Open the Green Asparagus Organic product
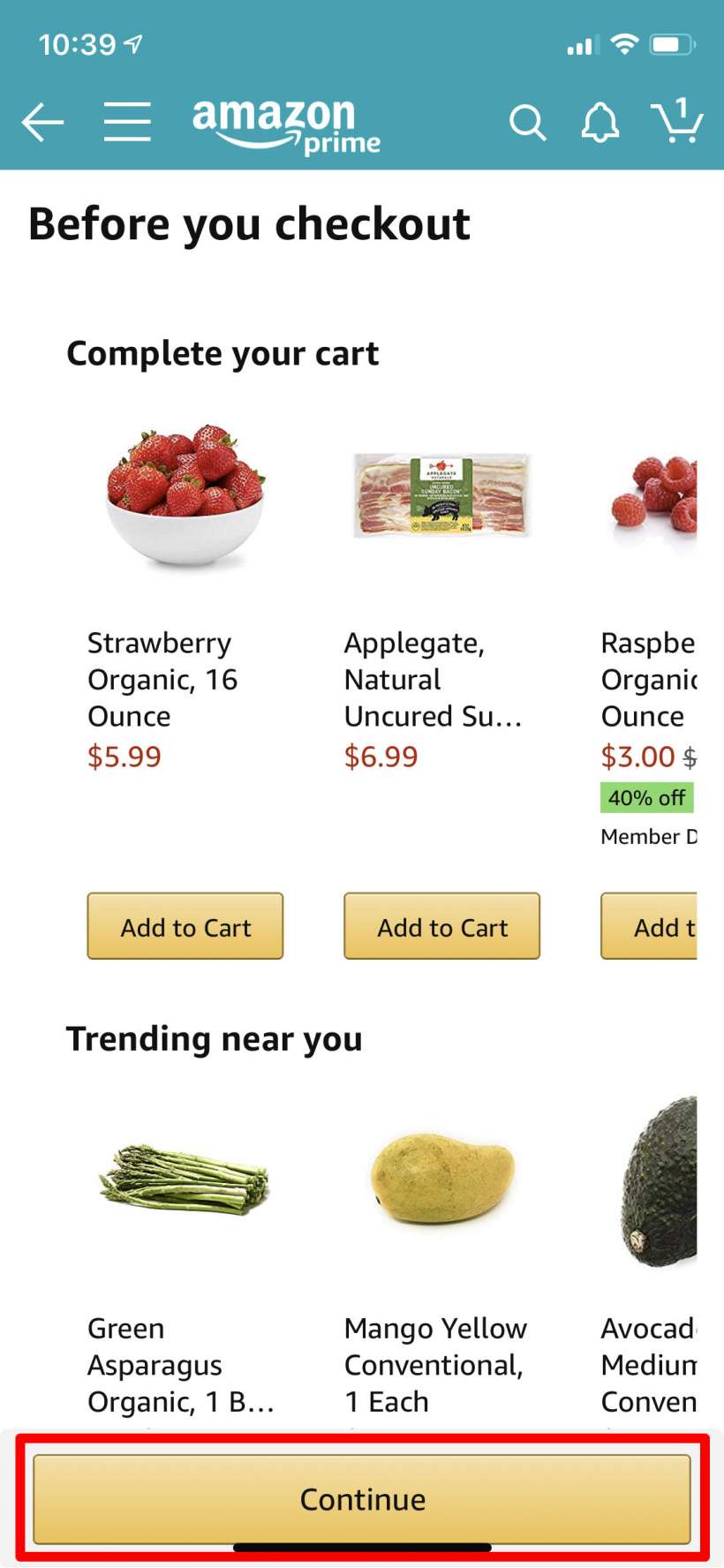724x1568 pixels. (184, 1183)
